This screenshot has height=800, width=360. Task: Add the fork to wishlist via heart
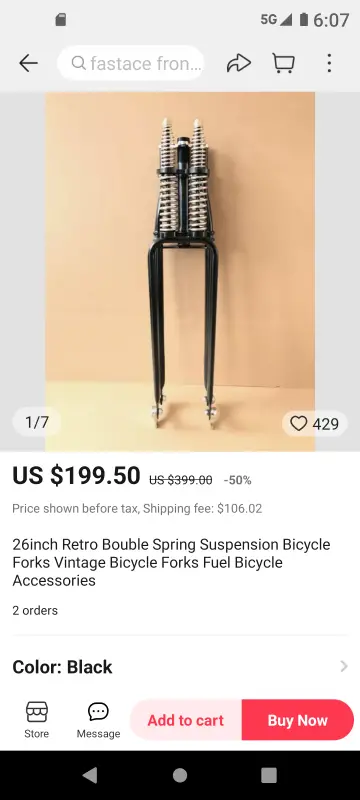pos(315,423)
